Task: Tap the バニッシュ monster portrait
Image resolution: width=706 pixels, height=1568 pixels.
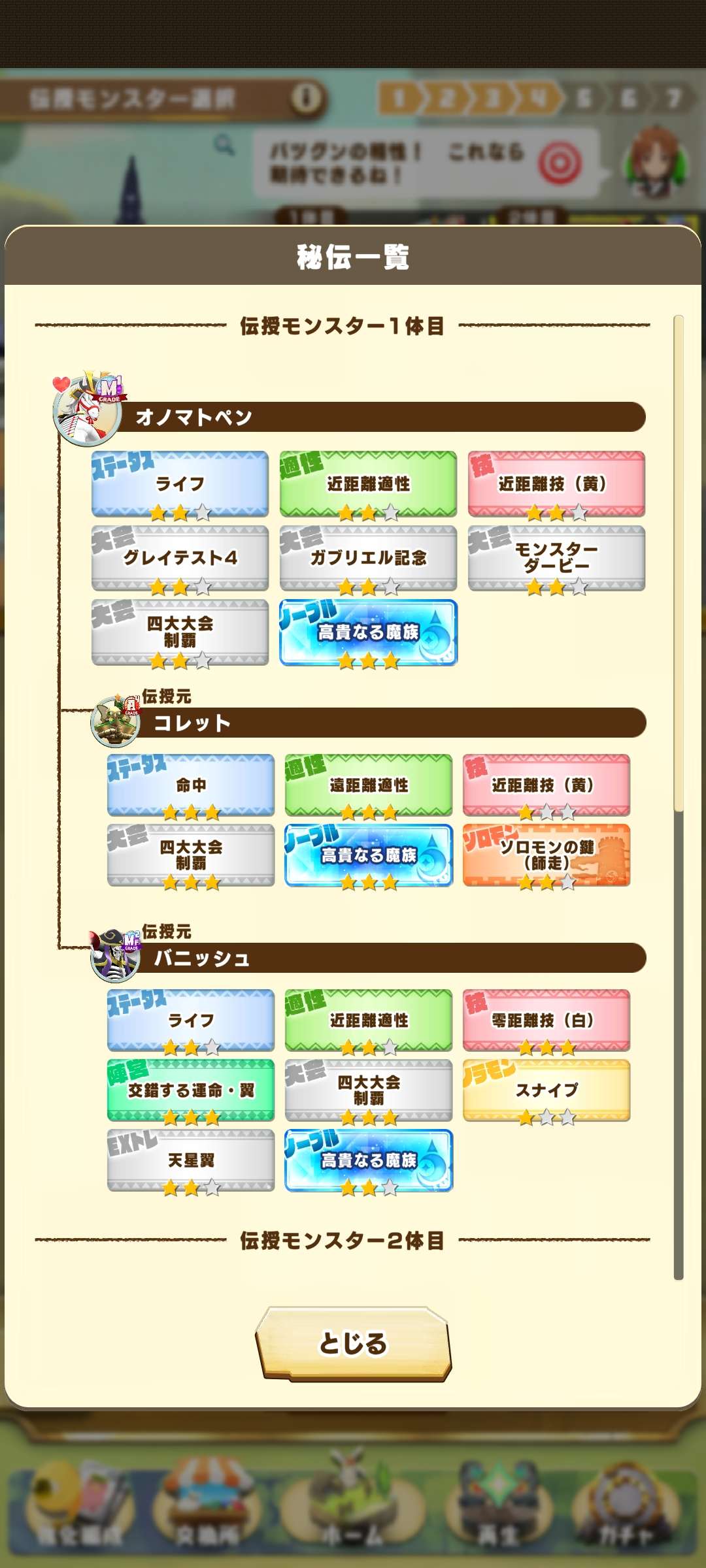Action: click(116, 956)
